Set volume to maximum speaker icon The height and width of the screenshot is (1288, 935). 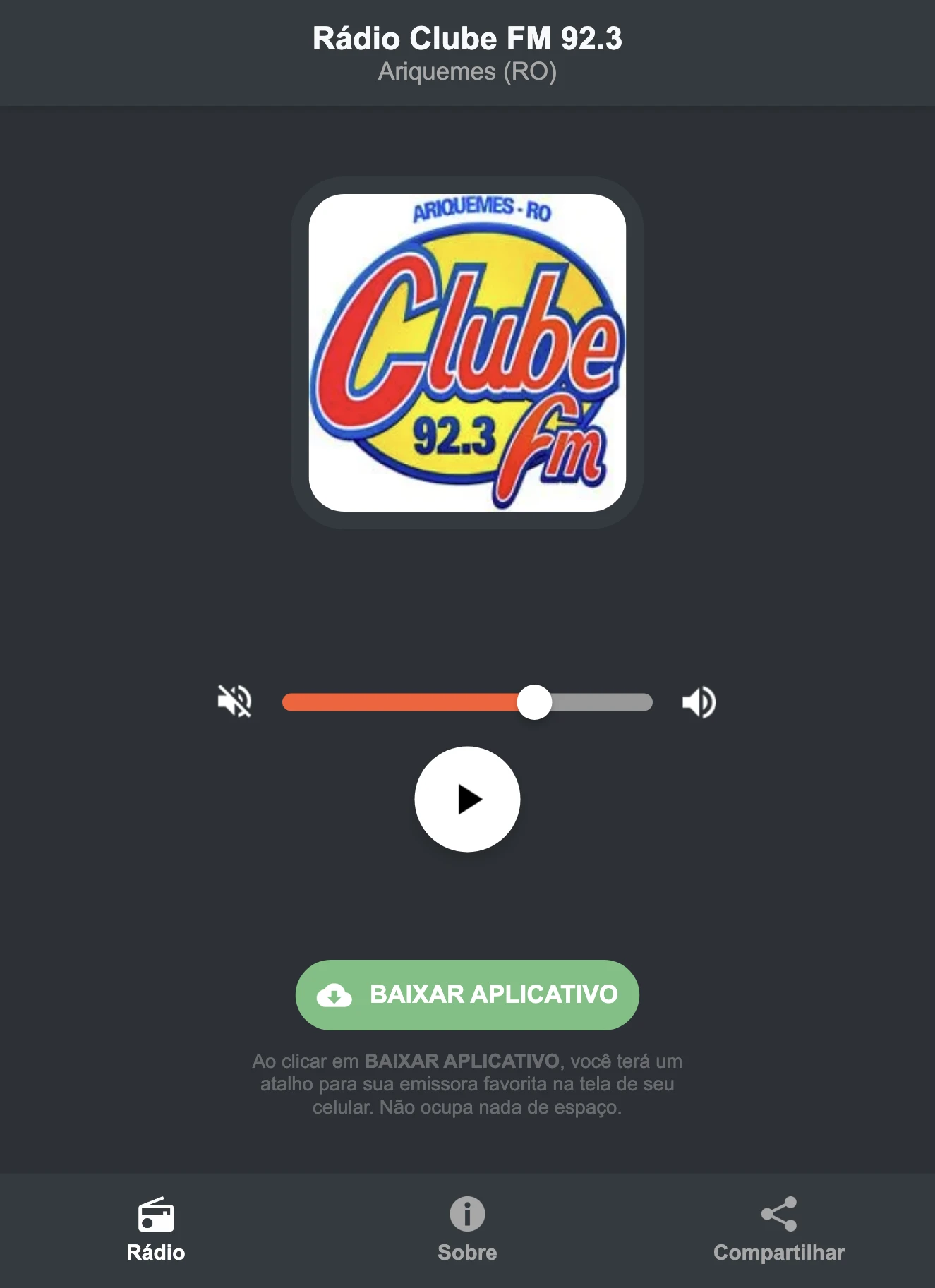pyautogui.click(x=699, y=701)
